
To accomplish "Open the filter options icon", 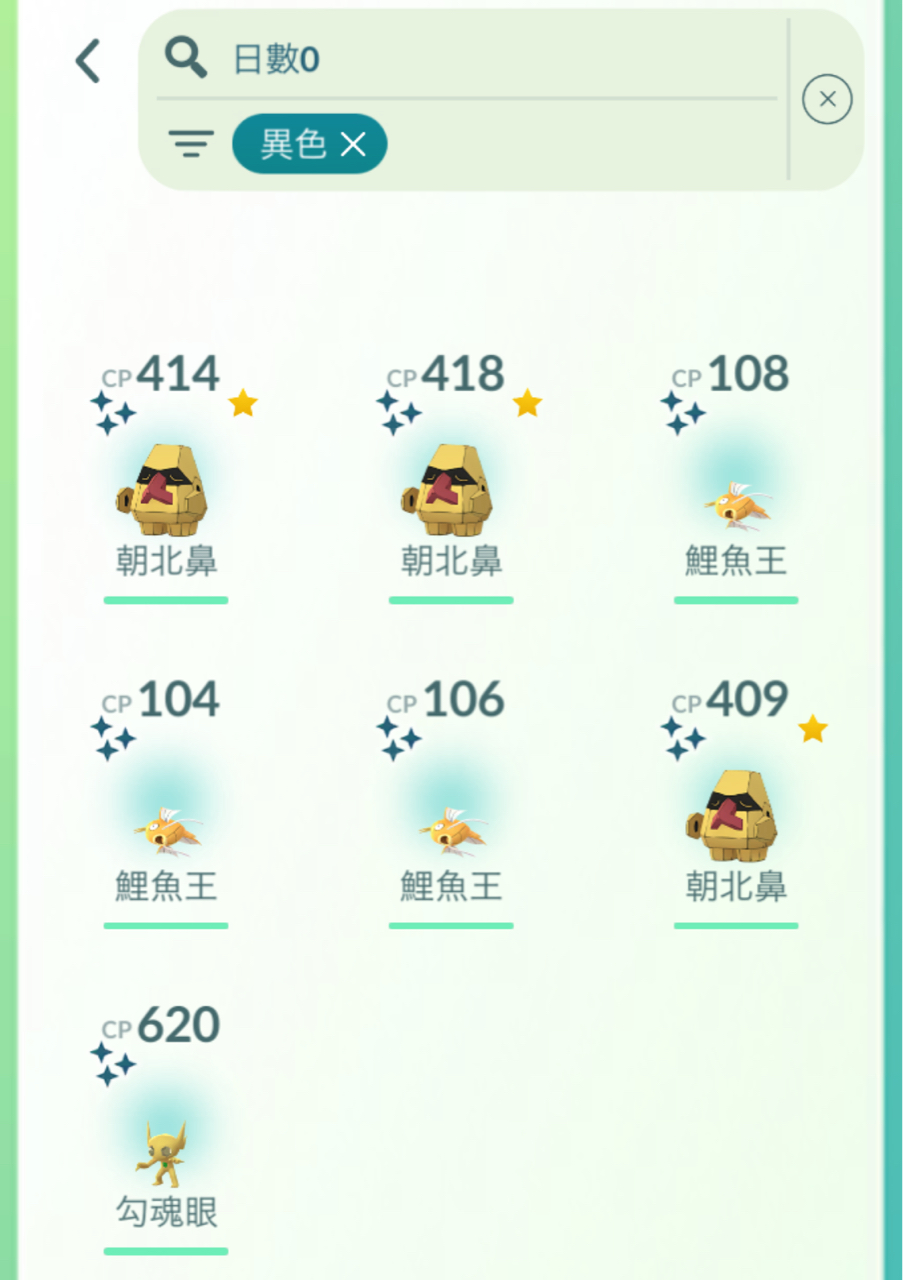I will coord(191,145).
